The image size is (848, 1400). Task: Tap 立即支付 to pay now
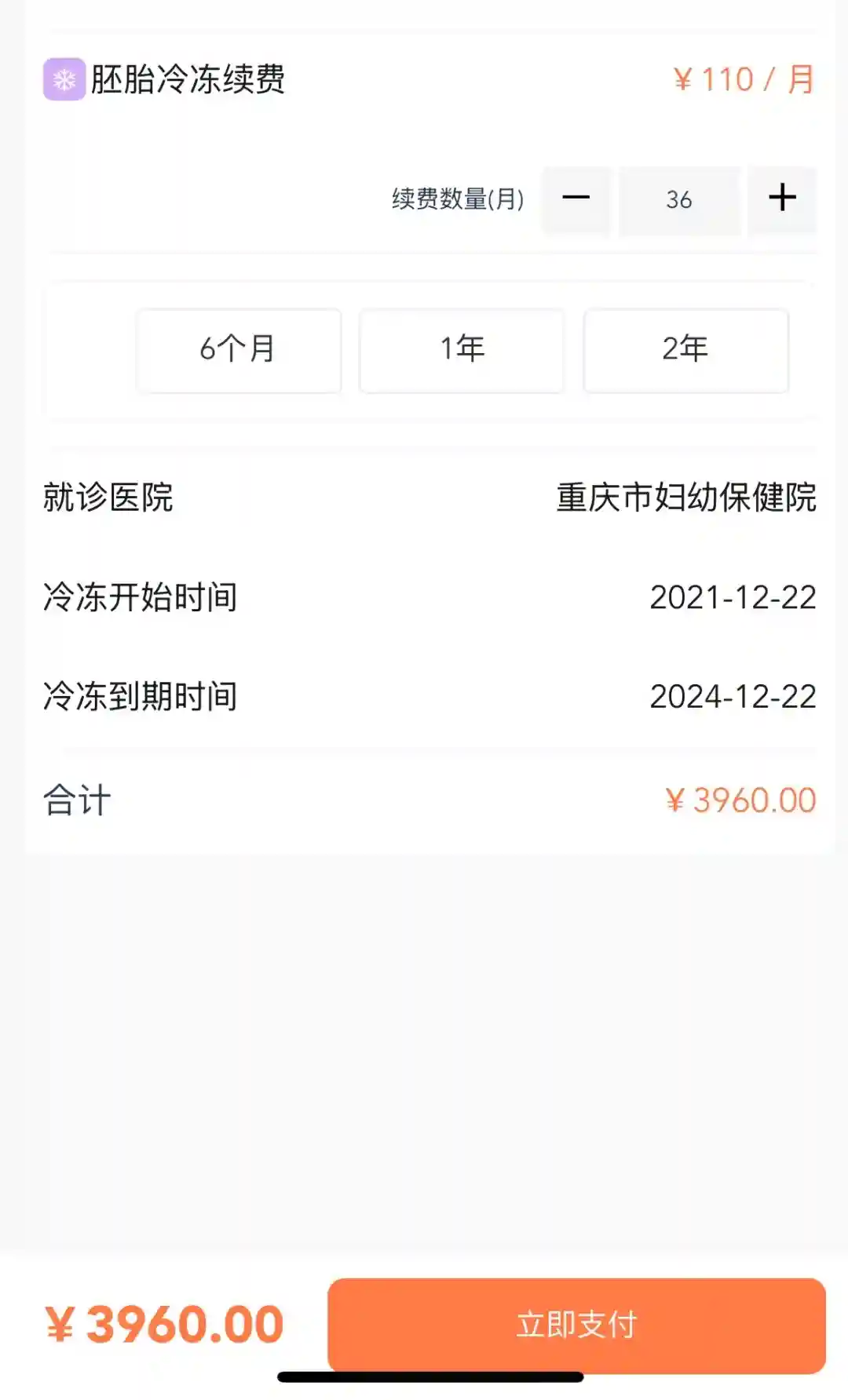coord(576,1325)
